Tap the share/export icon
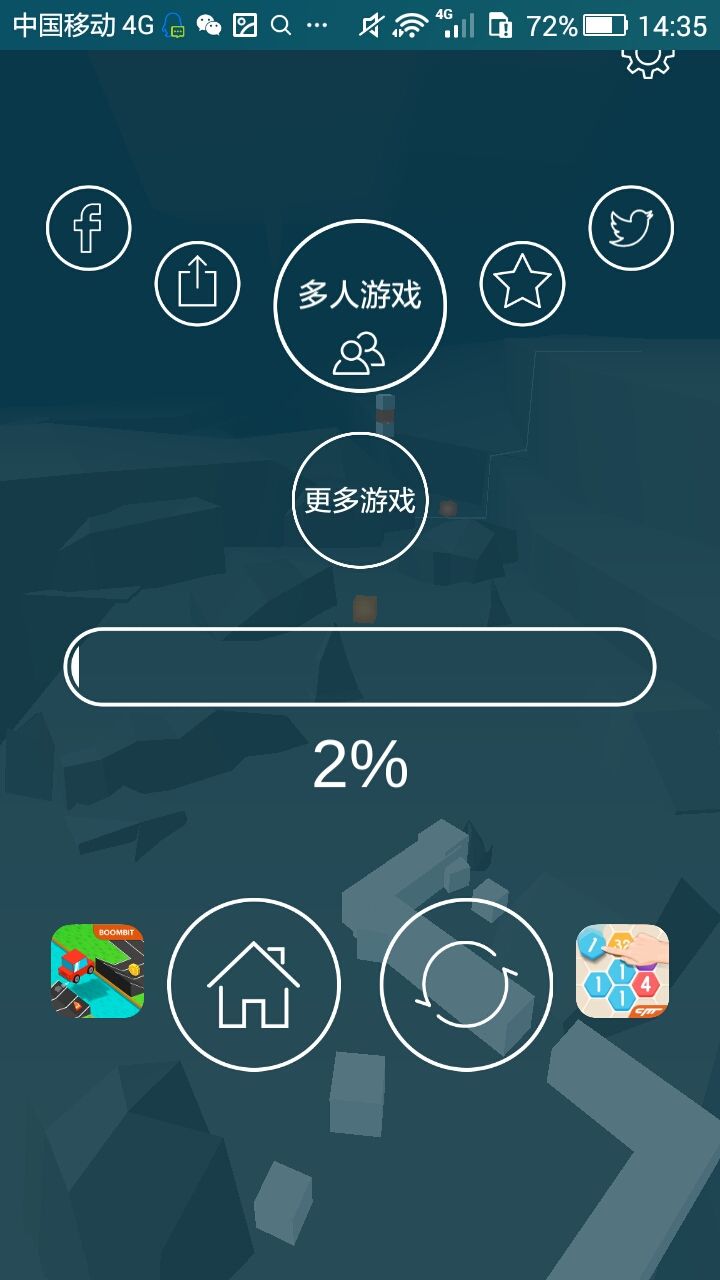This screenshot has height=1280, width=720. [198, 283]
